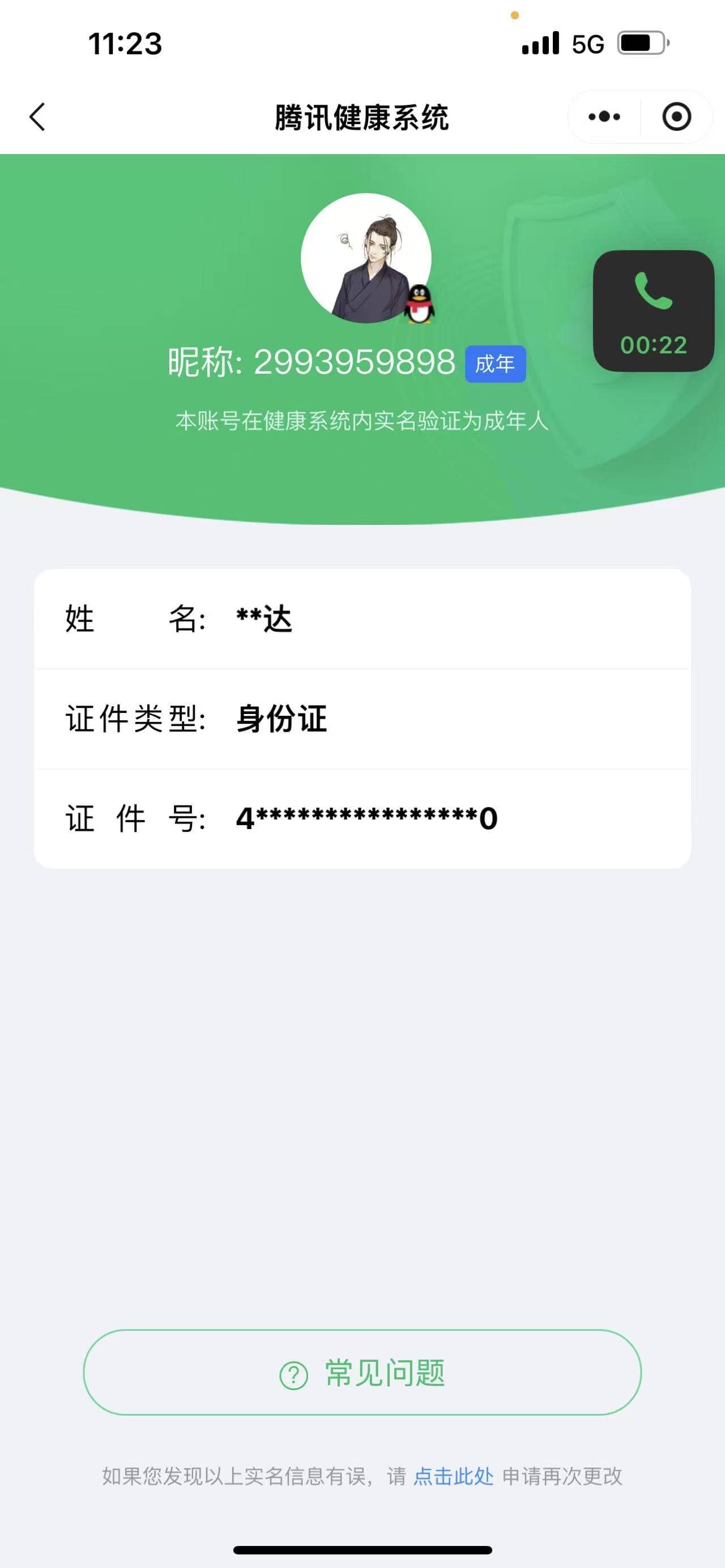Viewport: 725px width, 1568px height.
Task: Tap the back arrow to return
Action: (x=38, y=117)
